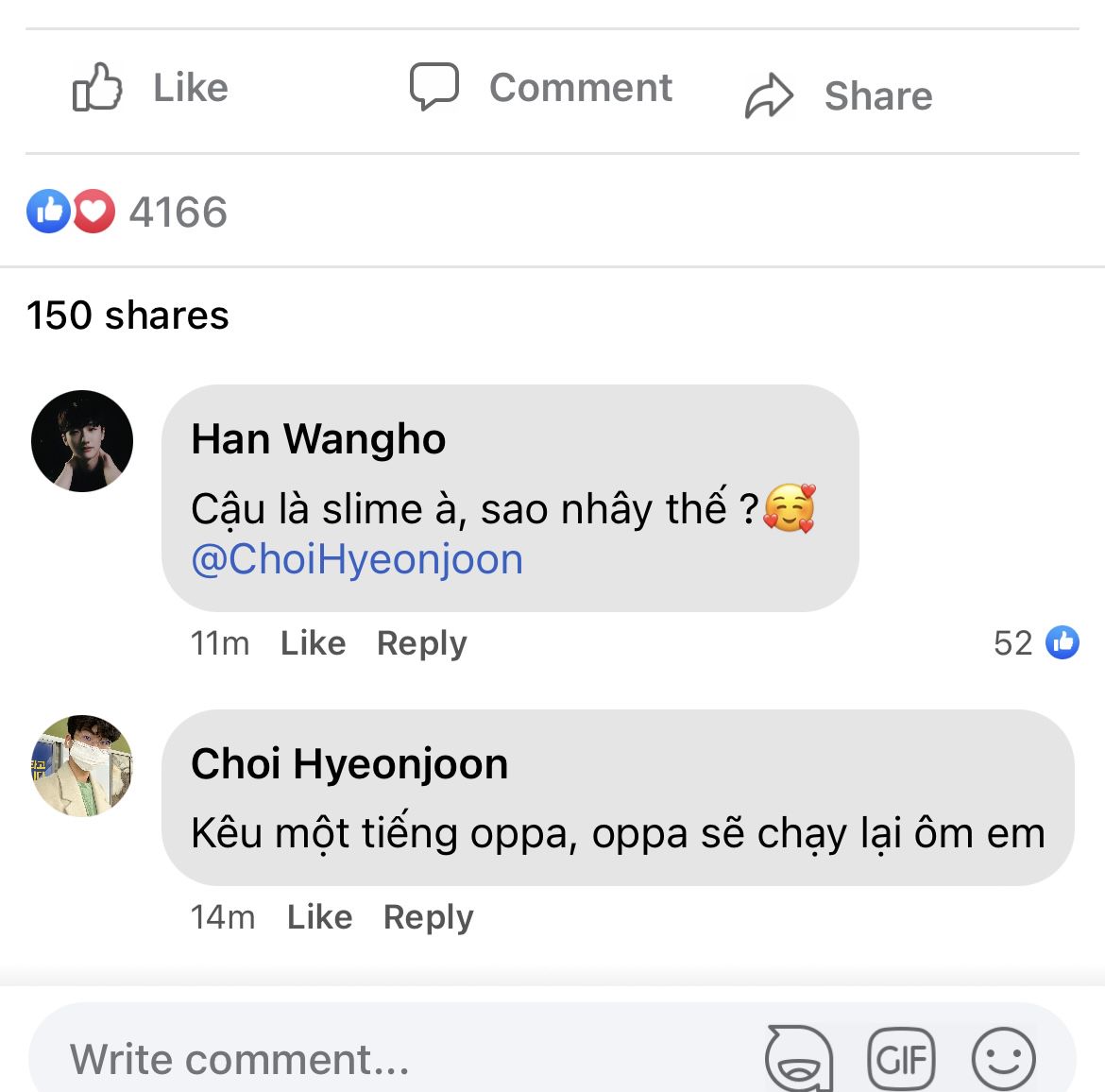This screenshot has width=1105, height=1092.
Task: Open the GIF picker
Action: click(x=901, y=1059)
